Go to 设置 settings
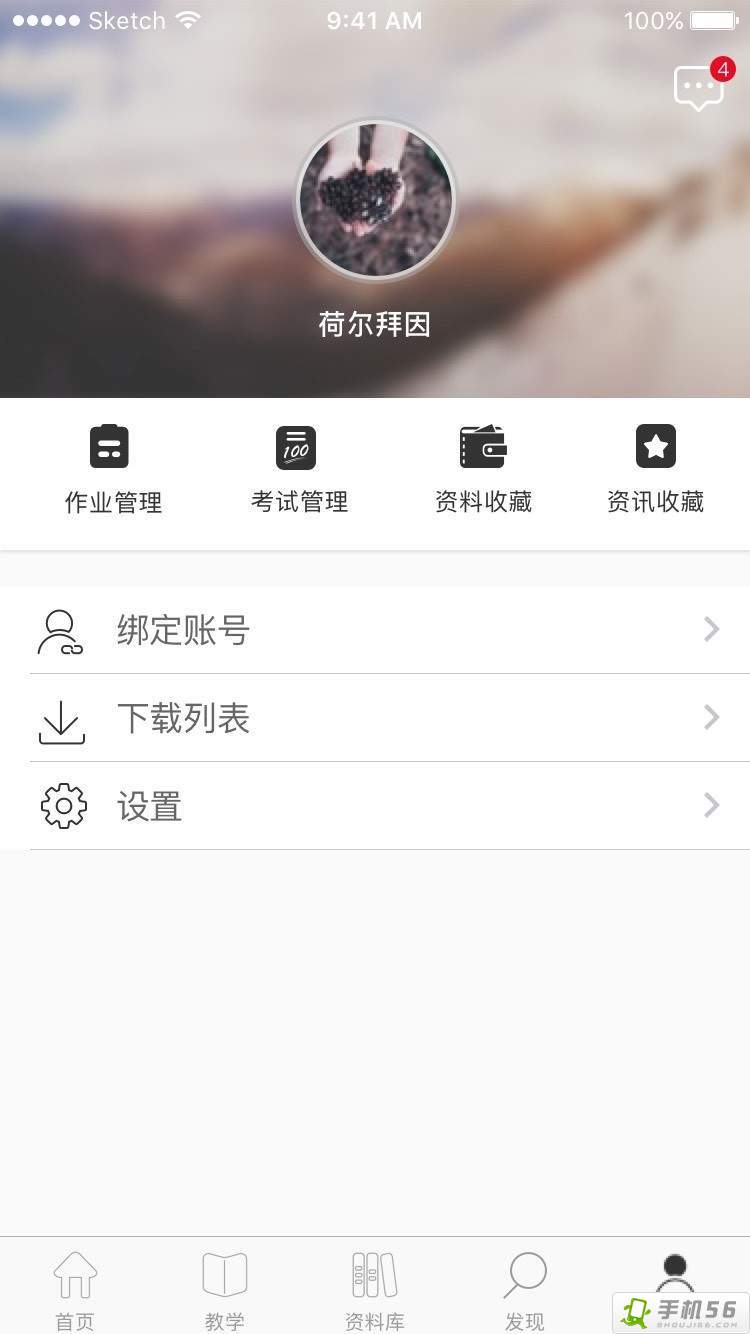 coord(375,806)
